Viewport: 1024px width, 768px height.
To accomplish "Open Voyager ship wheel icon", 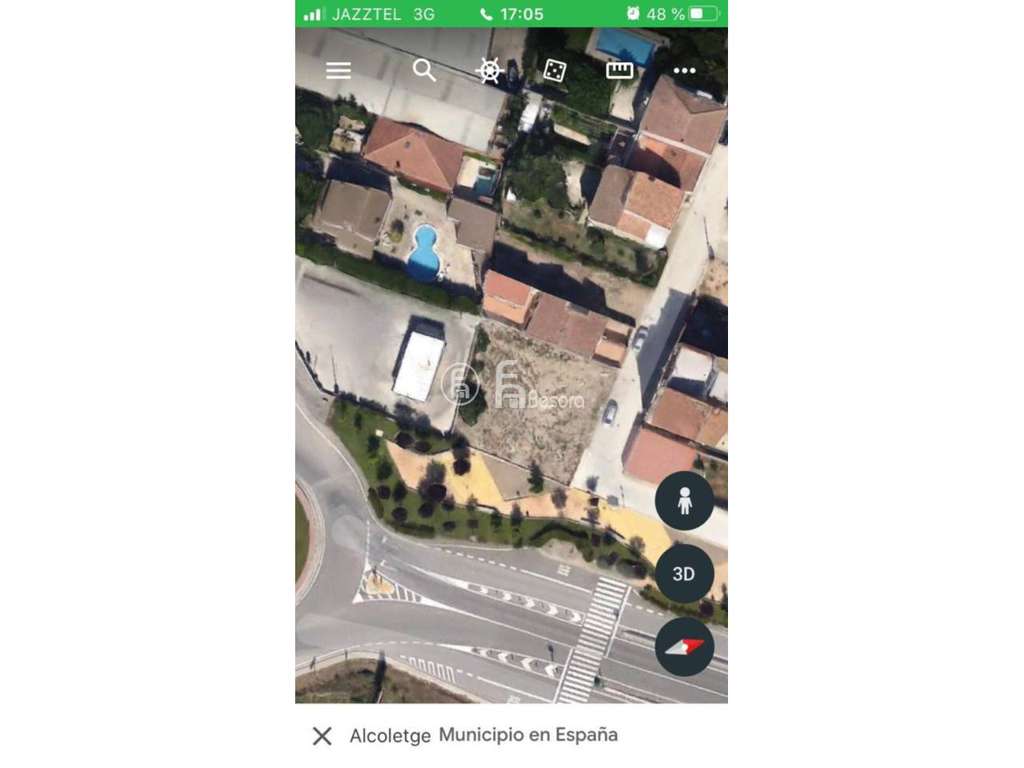I will (489, 70).
